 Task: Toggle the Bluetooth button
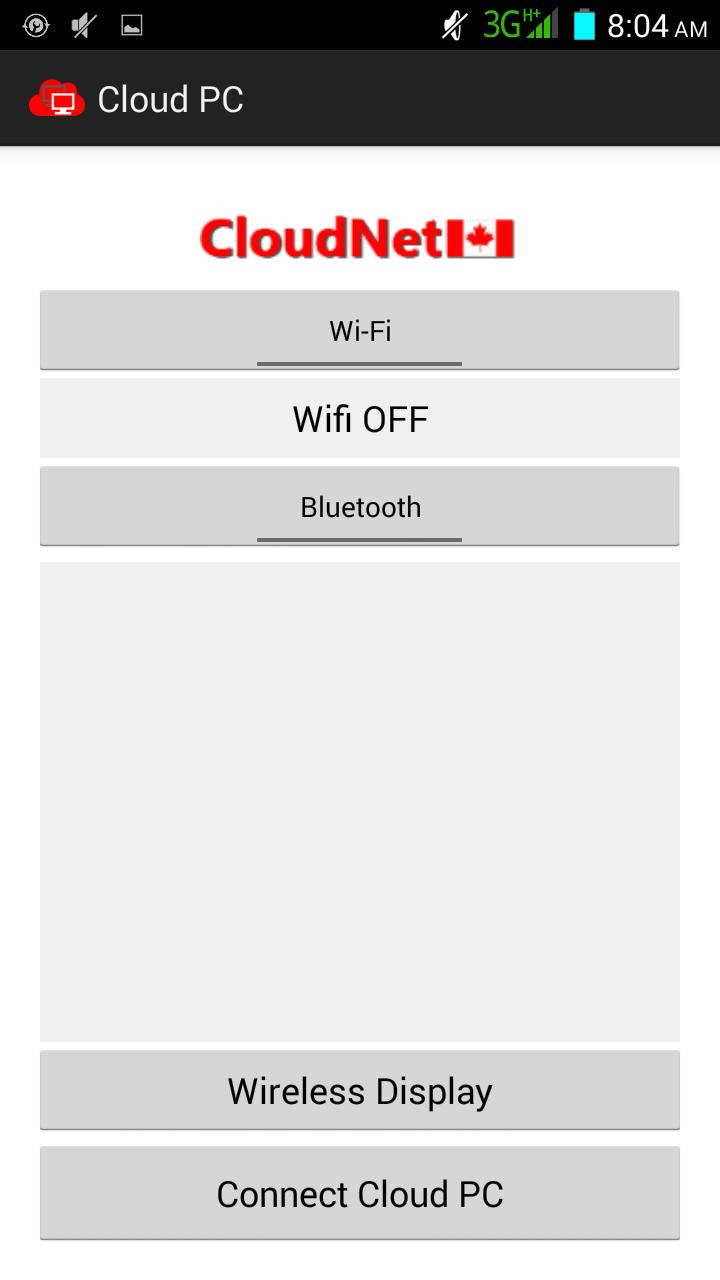coord(360,507)
